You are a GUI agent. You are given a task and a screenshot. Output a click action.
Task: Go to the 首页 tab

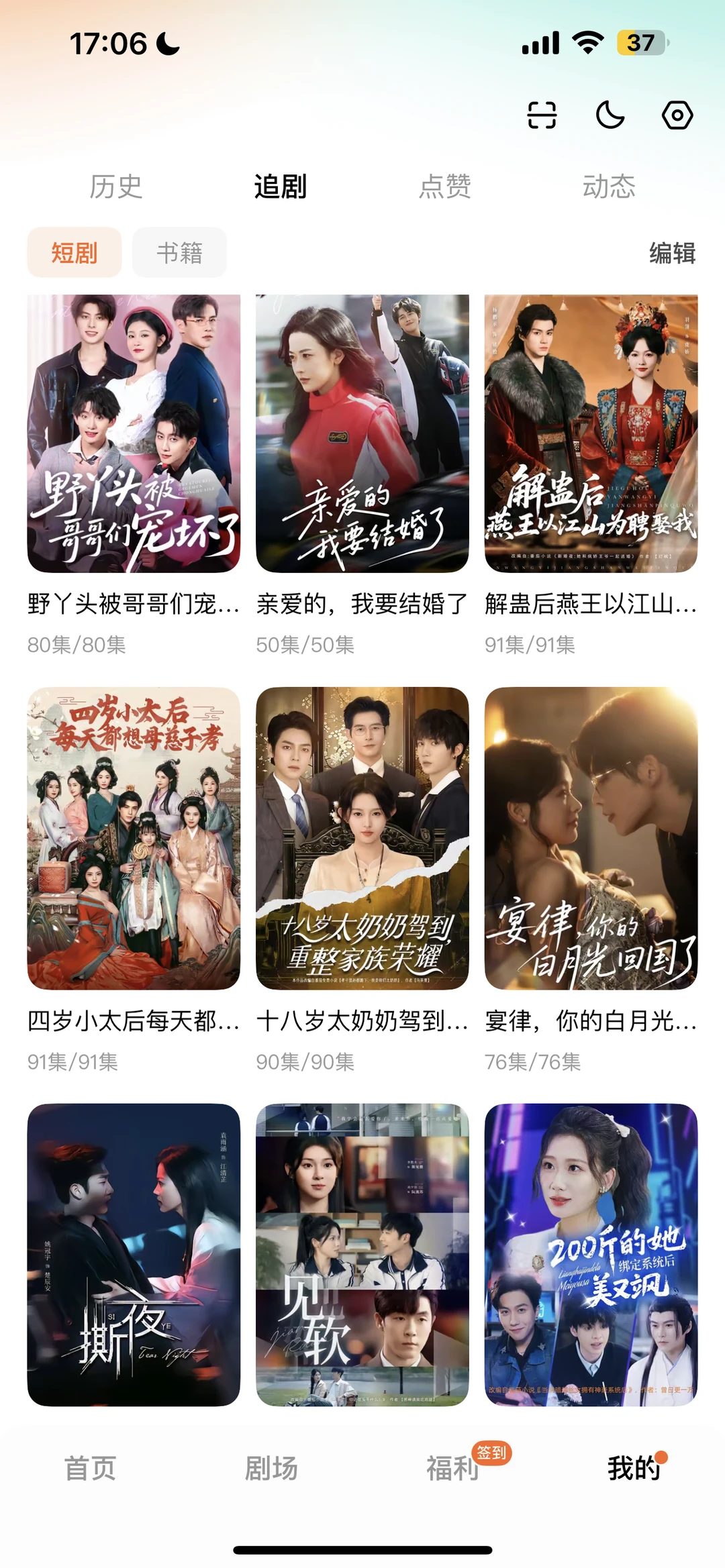tap(91, 1468)
